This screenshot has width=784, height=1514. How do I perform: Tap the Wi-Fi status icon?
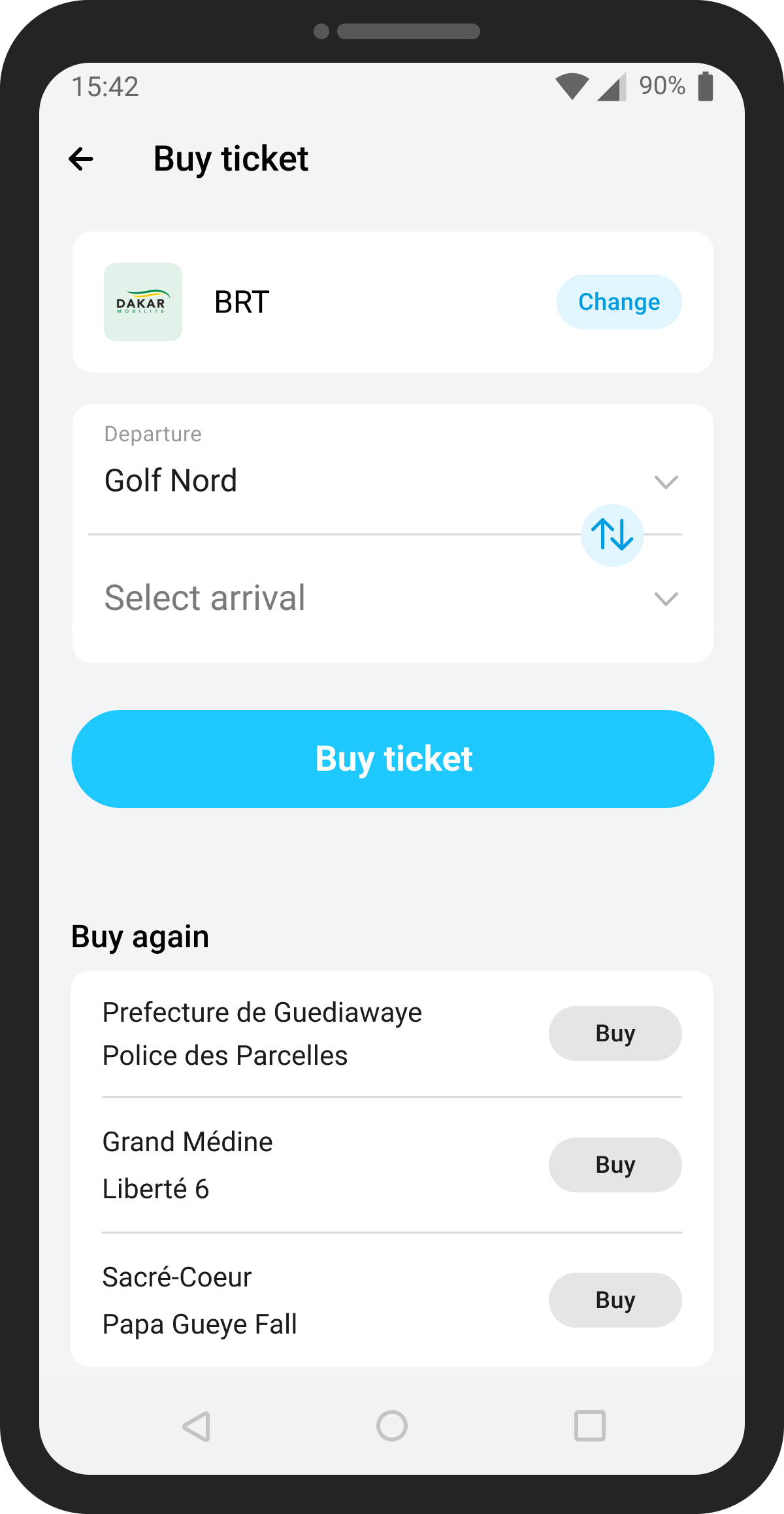[x=572, y=86]
